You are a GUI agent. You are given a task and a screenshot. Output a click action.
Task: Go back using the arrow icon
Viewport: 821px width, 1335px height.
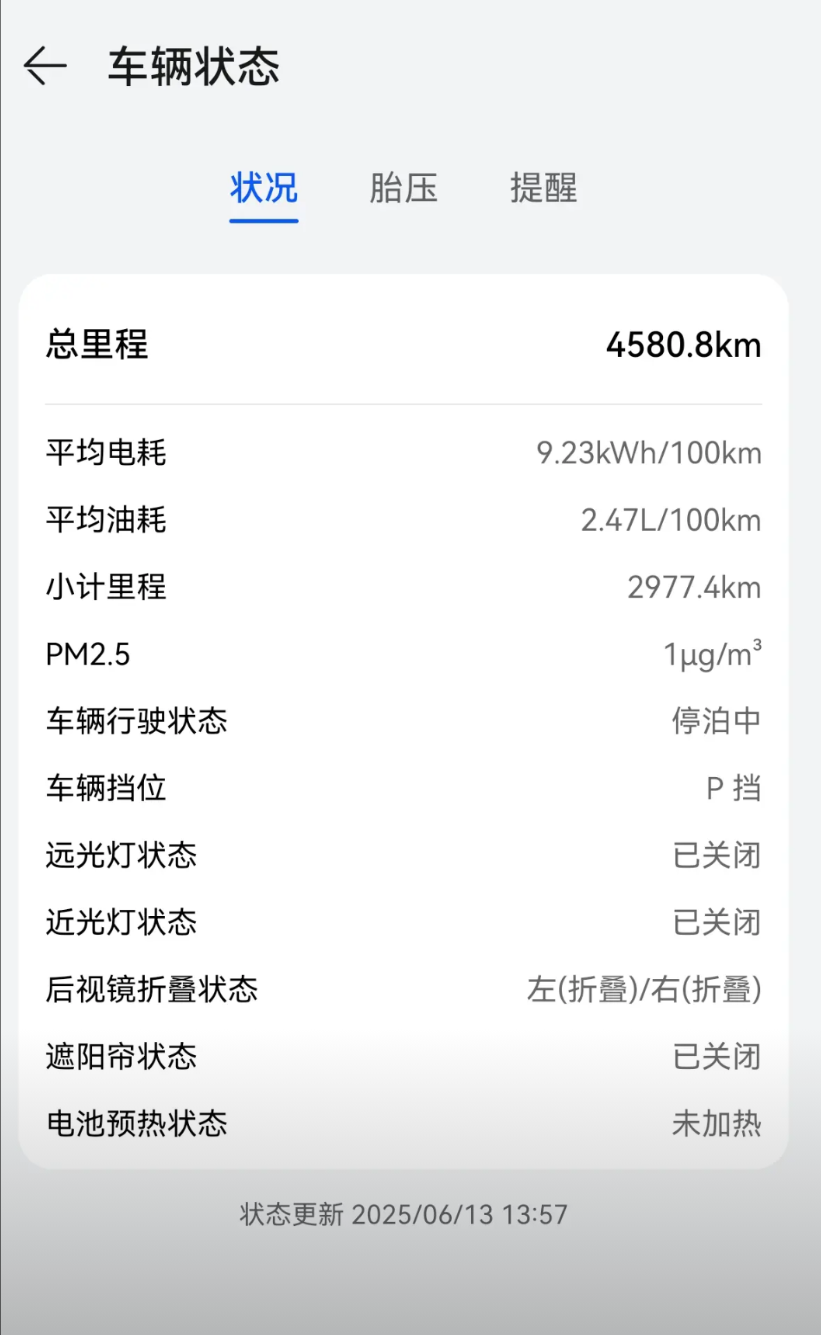[x=45, y=66]
